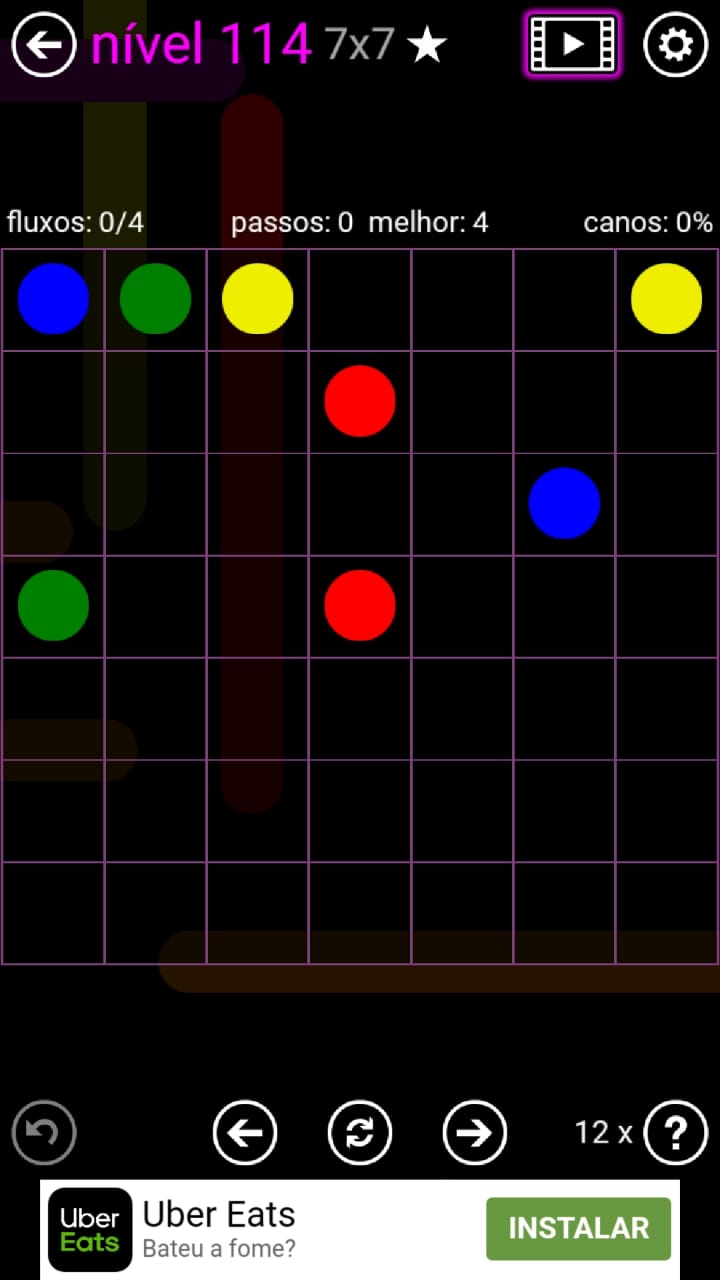
Task: Select the blue dot on the right side
Action: (564, 503)
